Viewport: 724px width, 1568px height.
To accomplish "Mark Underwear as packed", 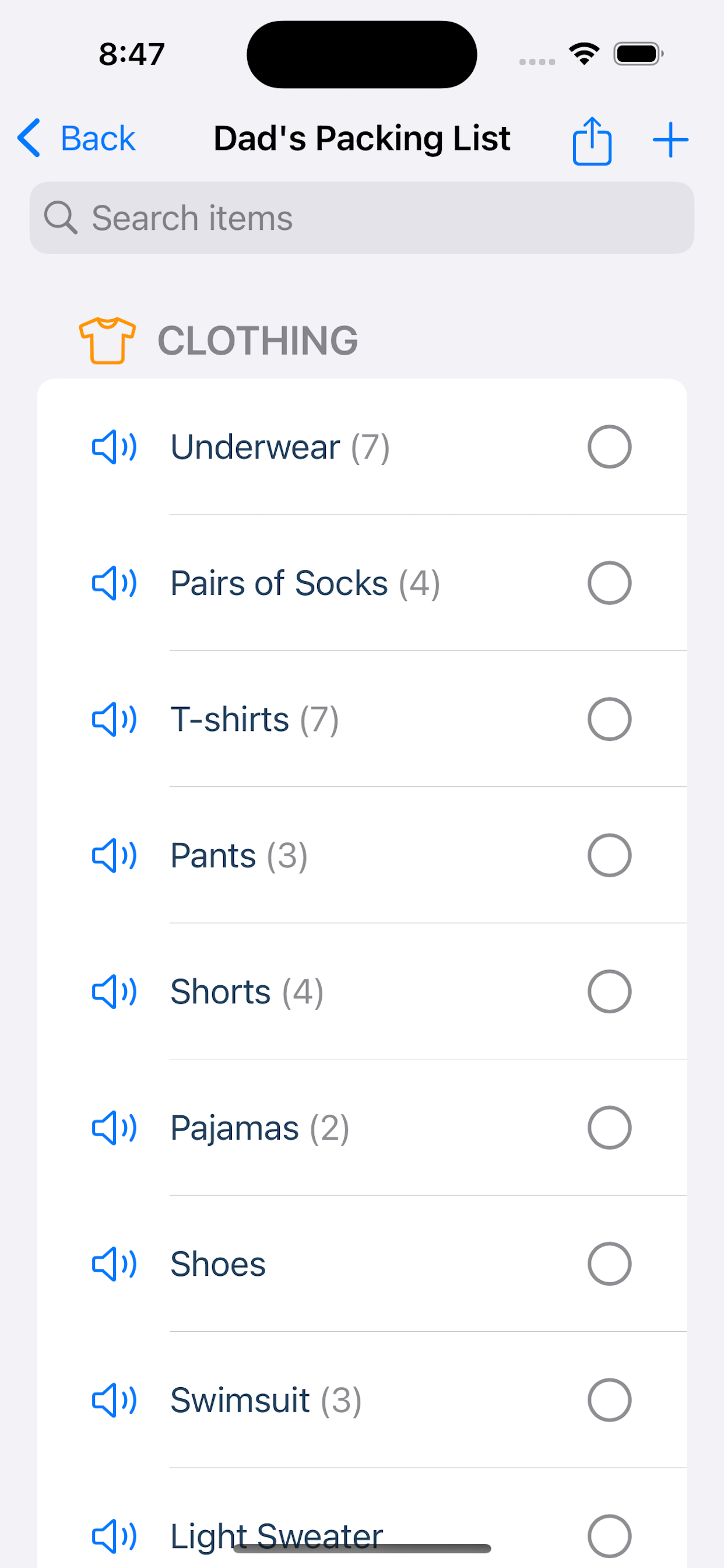I will pyautogui.click(x=610, y=446).
